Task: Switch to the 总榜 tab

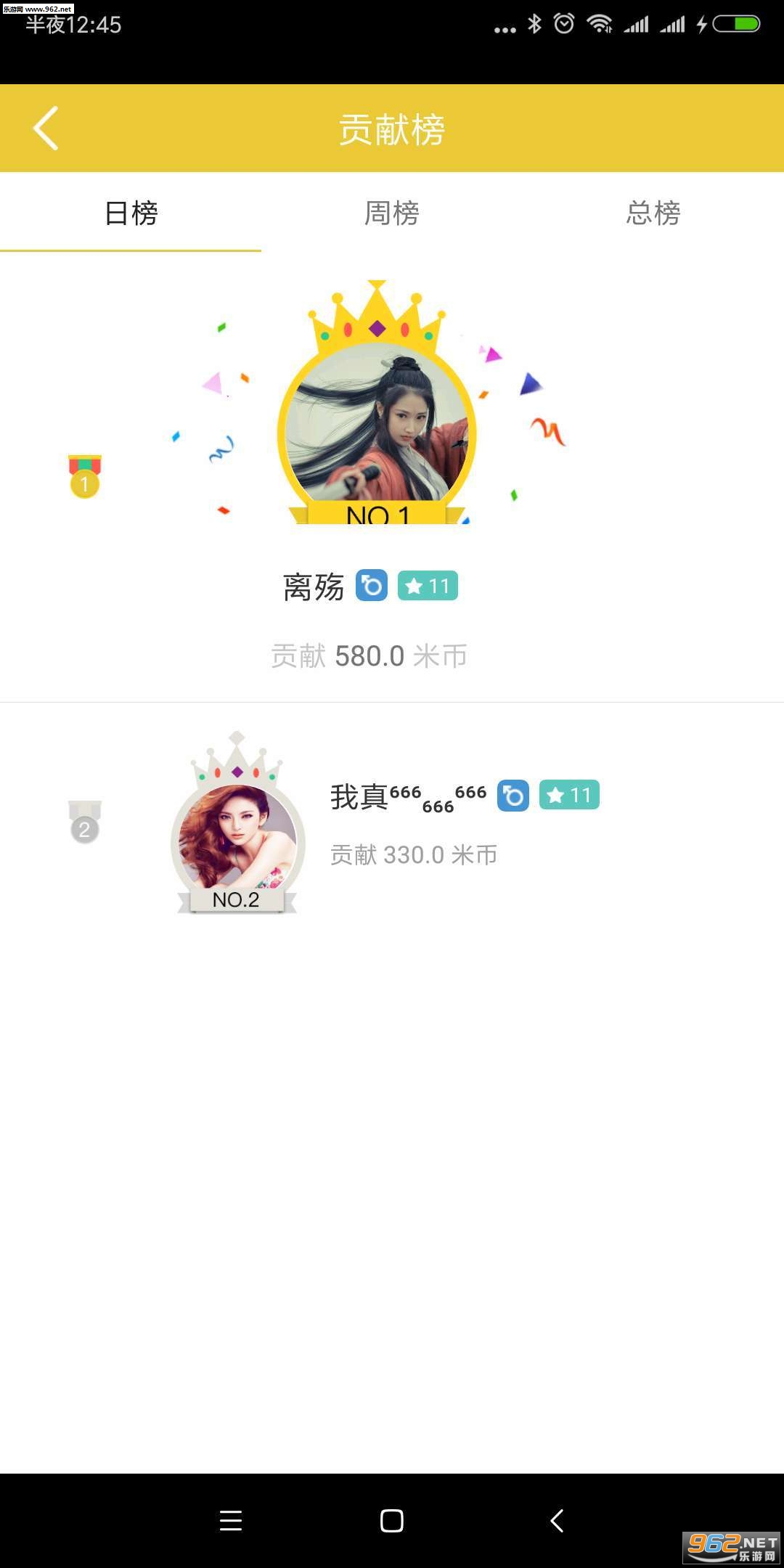Action: click(x=653, y=213)
